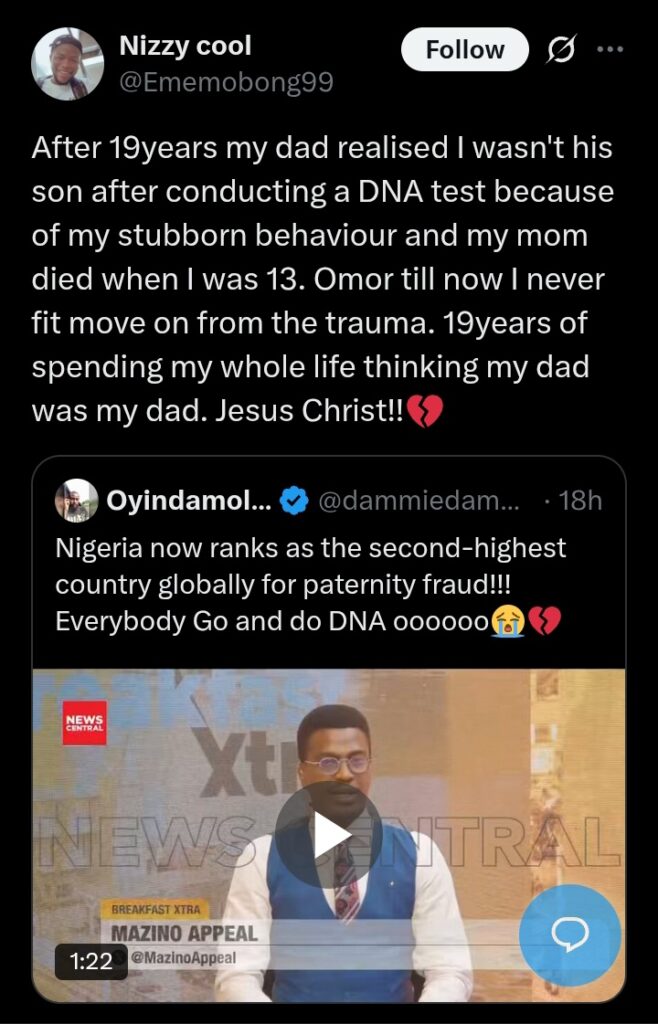
Task: Follow Nizzy cool's account
Action: (x=465, y=50)
